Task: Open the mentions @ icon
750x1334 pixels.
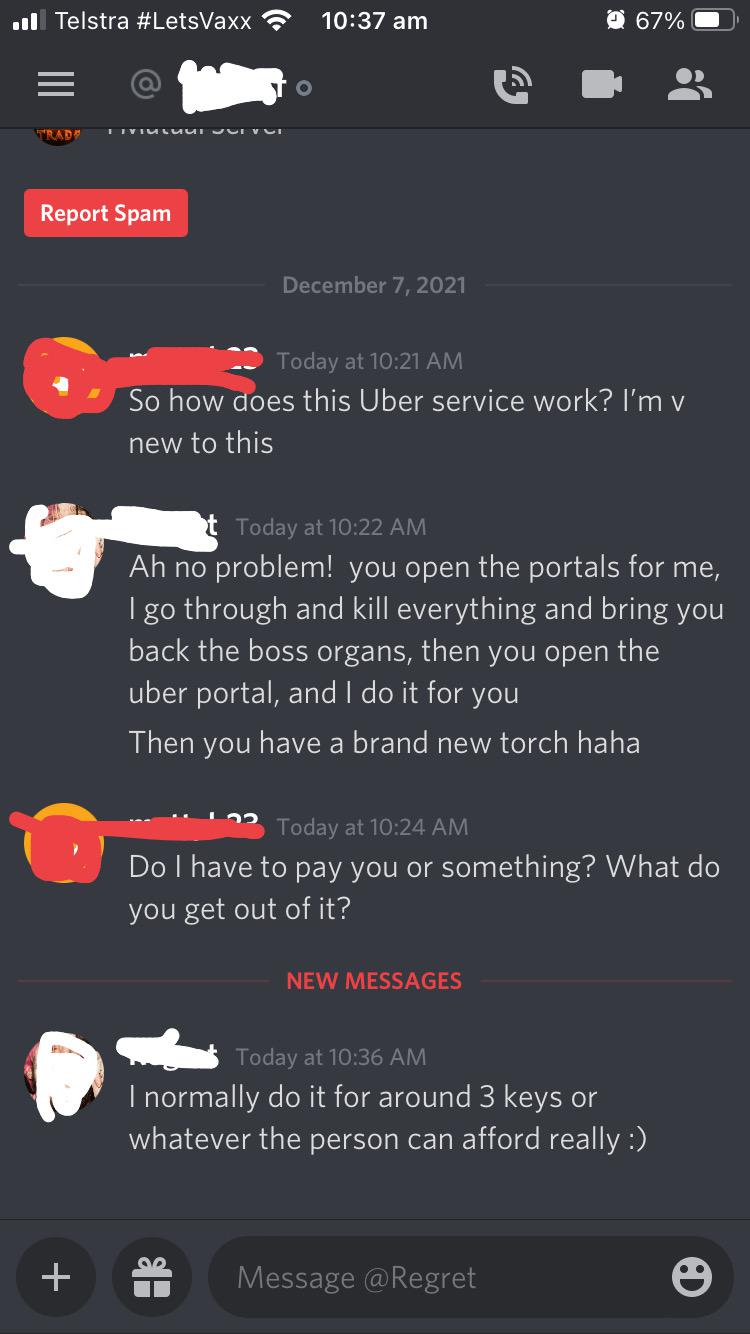Action: tap(146, 87)
